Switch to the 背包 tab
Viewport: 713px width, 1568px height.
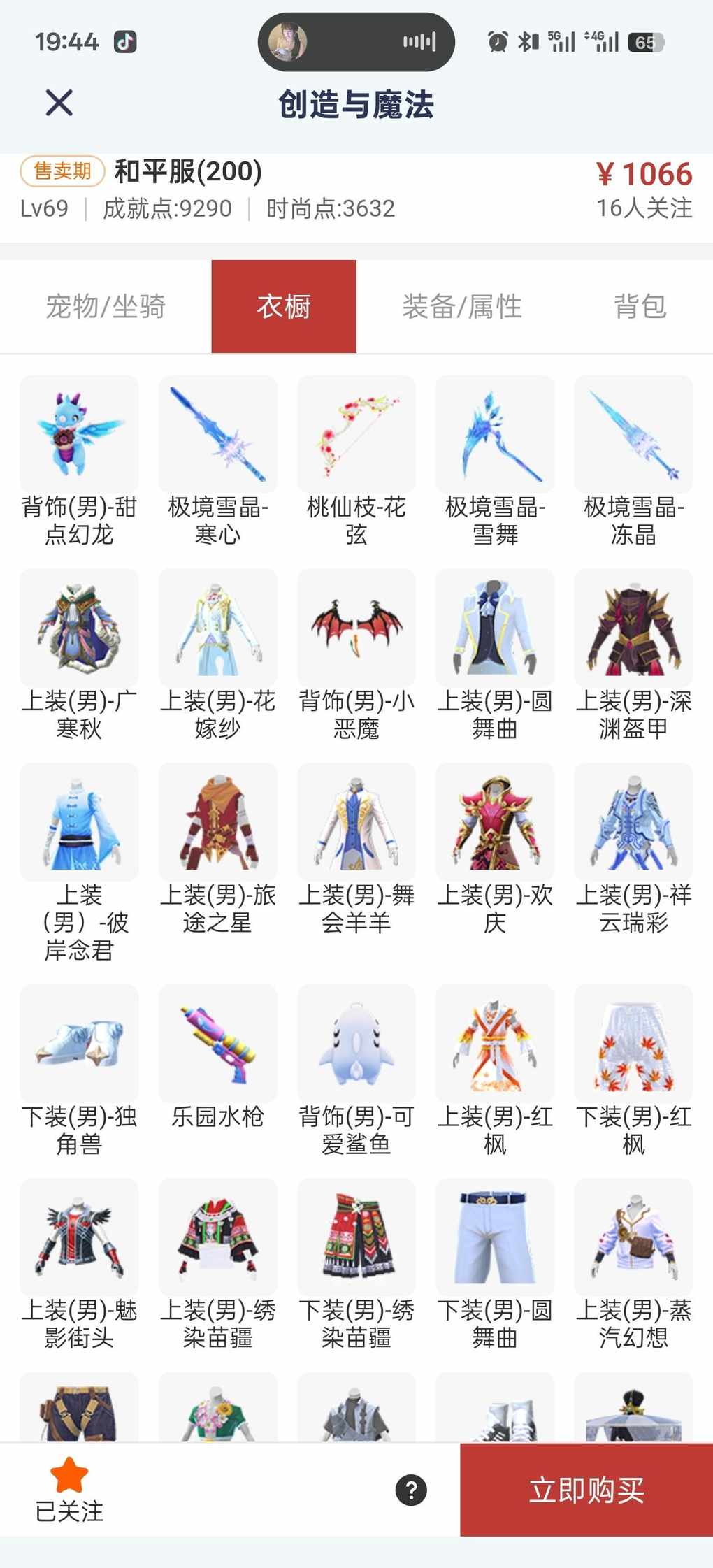tap(640, 307)
